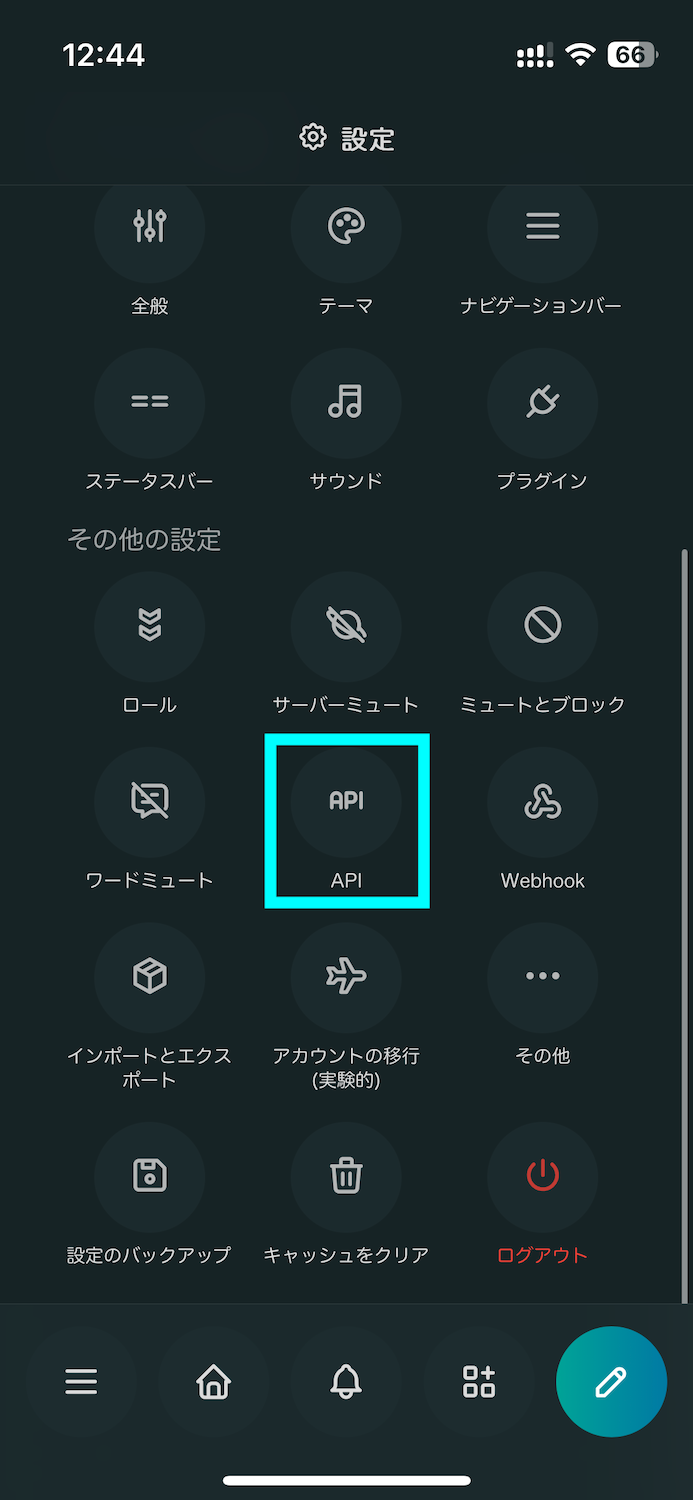
Task: Compose a new note with pencil button
Action: coord(610,1382)
